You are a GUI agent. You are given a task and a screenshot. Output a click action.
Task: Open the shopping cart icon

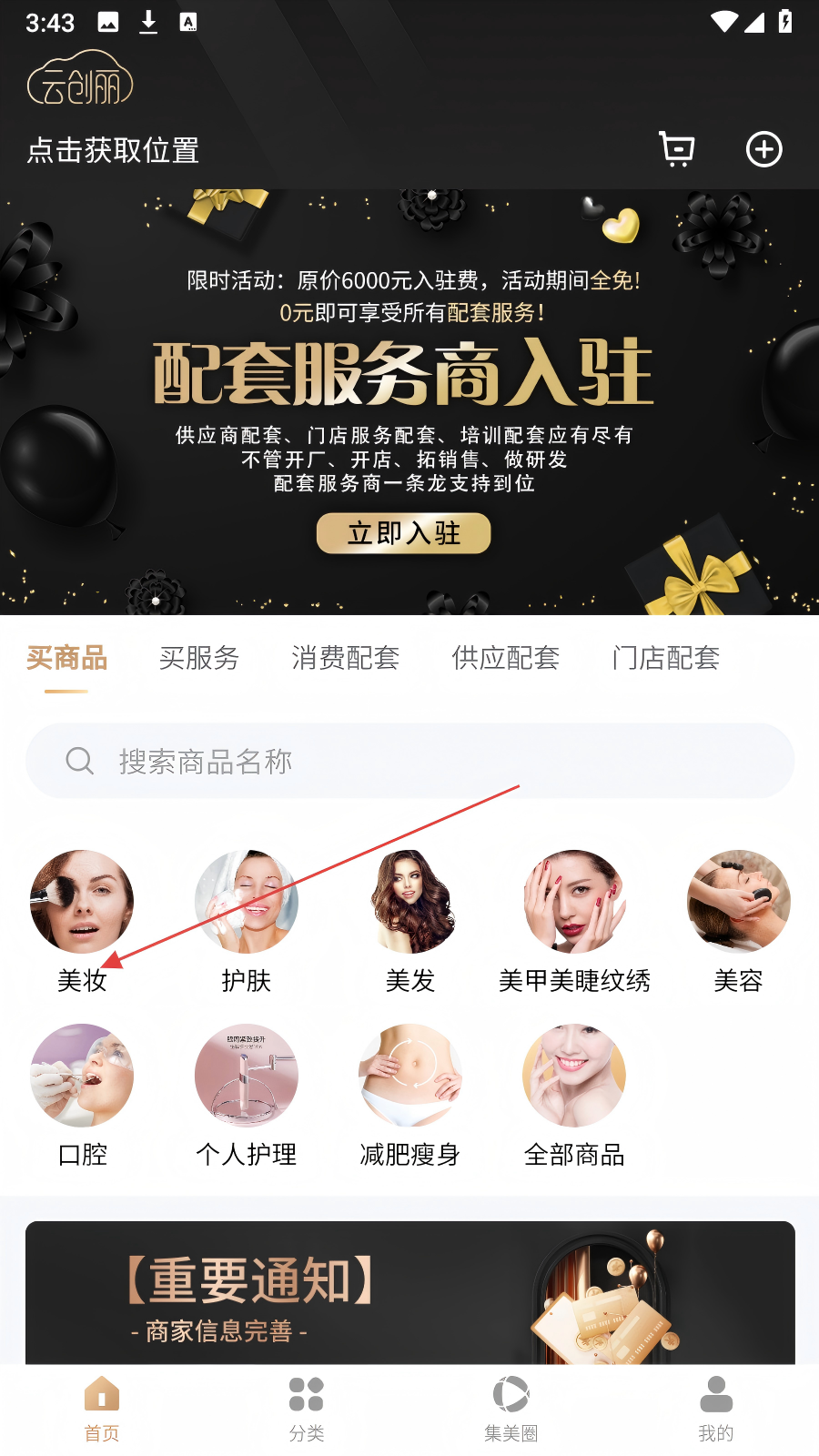pyautogui.click(x=676, y=149)
